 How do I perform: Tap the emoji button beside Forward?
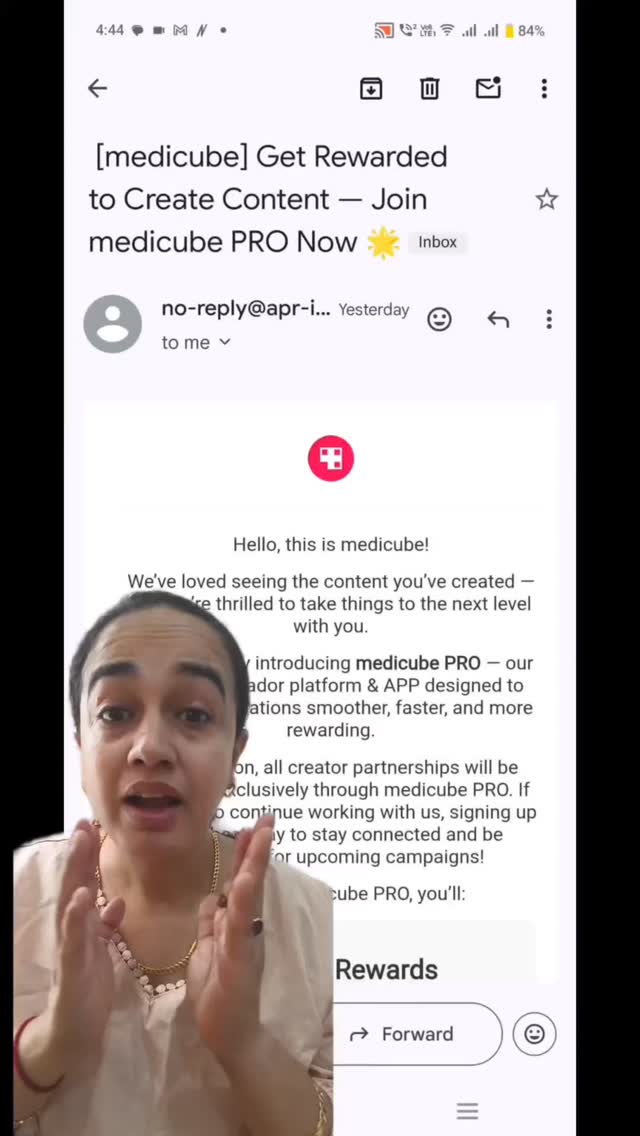(x=534, y=1034)
